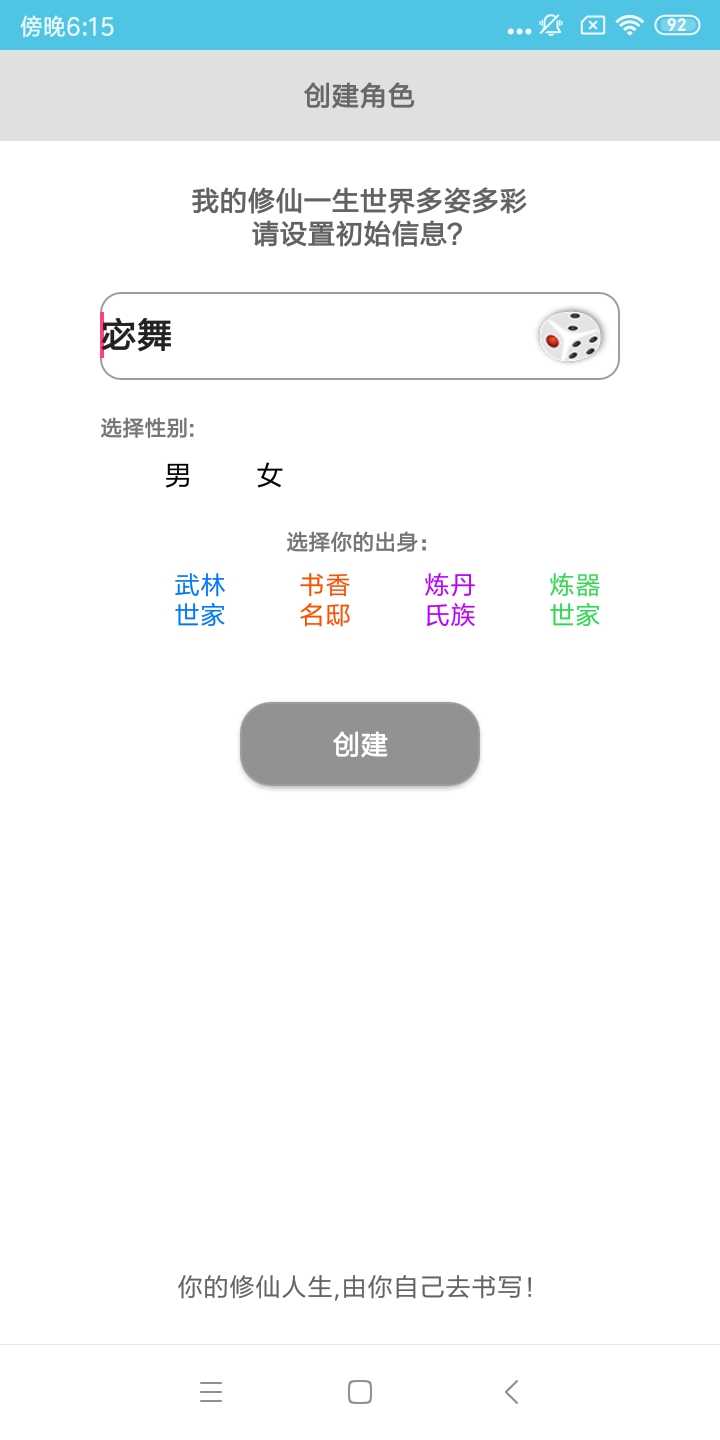Click the dice icon to randomize name
The width and height of the screenshot is (720, 1440).
click(x=570, y=338)
